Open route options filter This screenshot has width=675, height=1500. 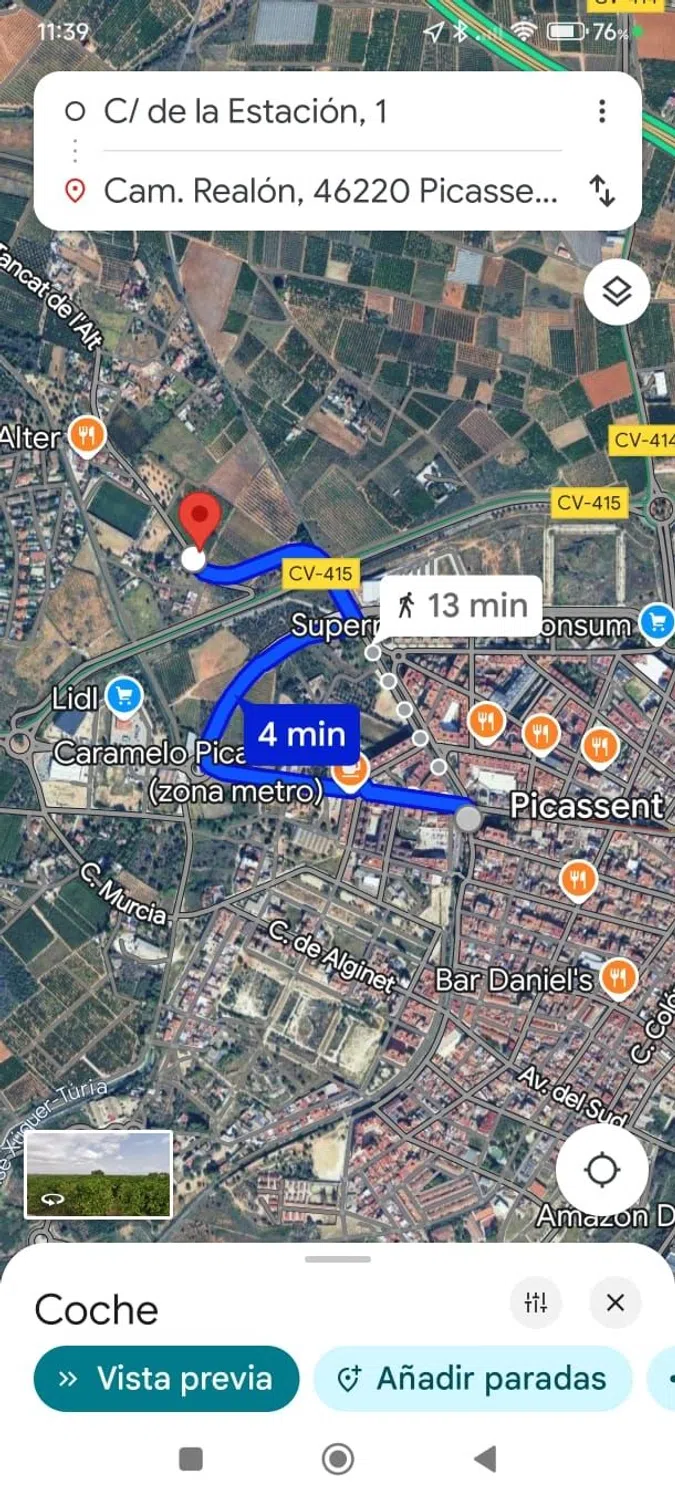pyautogui.click(x=536, y=1302)
